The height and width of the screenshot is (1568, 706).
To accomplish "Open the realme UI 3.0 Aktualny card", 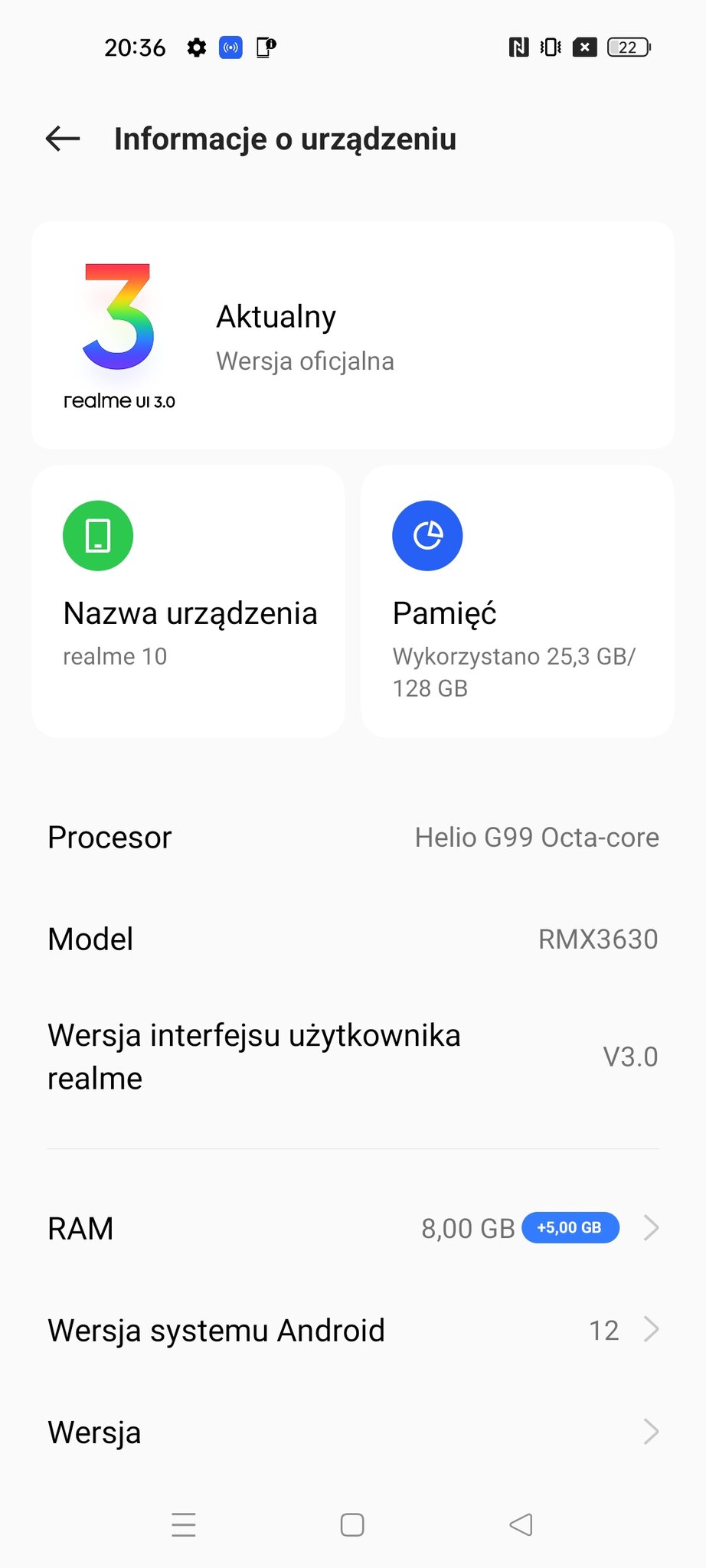I will [352, 335].
